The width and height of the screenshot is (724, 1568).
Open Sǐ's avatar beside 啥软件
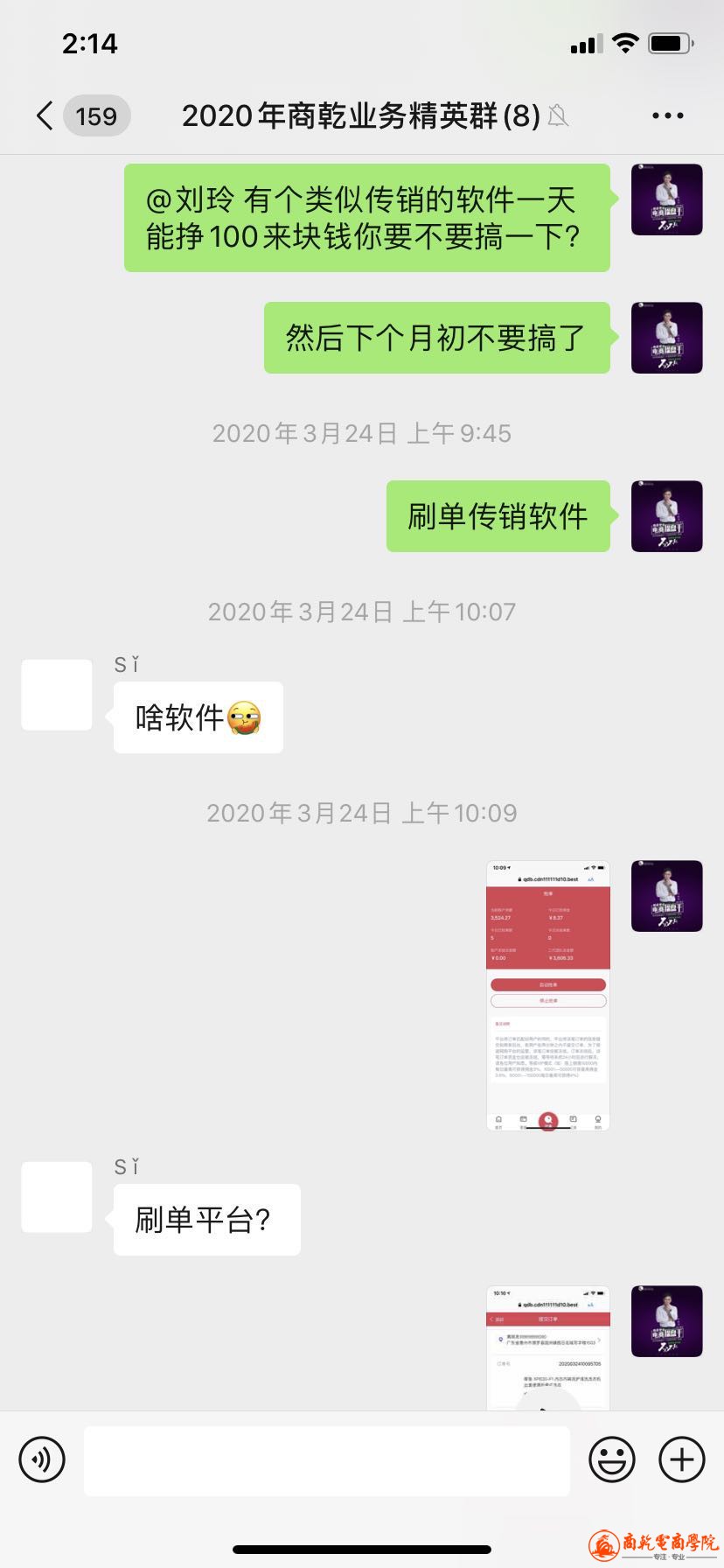[57, 696]
